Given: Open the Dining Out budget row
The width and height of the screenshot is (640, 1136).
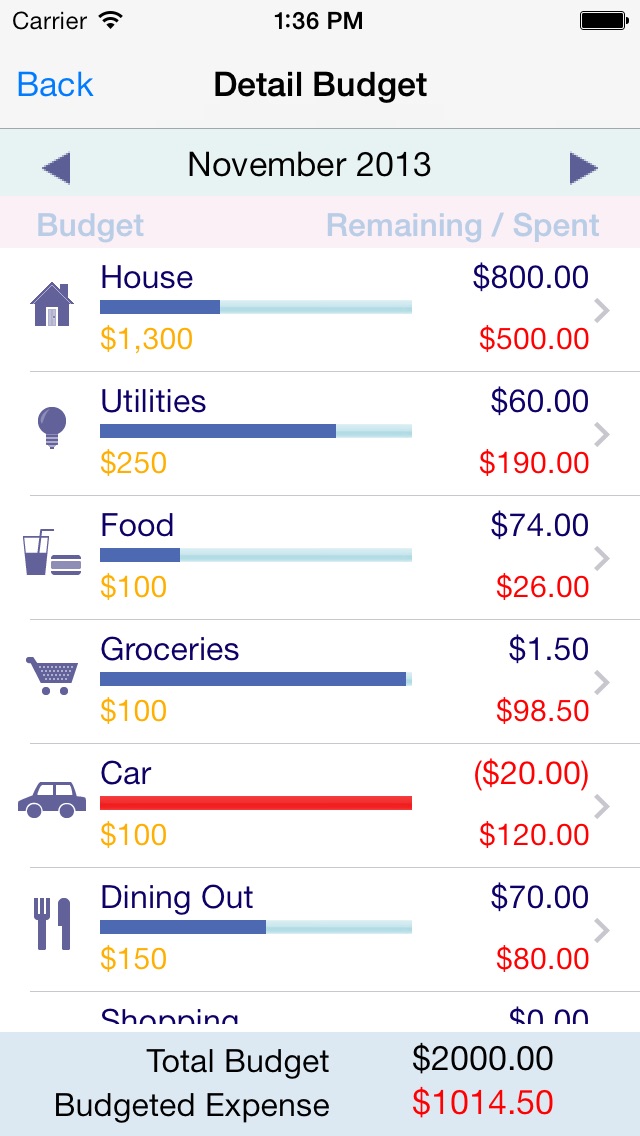Looking at the screenshot, I should [x=320, y=930].
